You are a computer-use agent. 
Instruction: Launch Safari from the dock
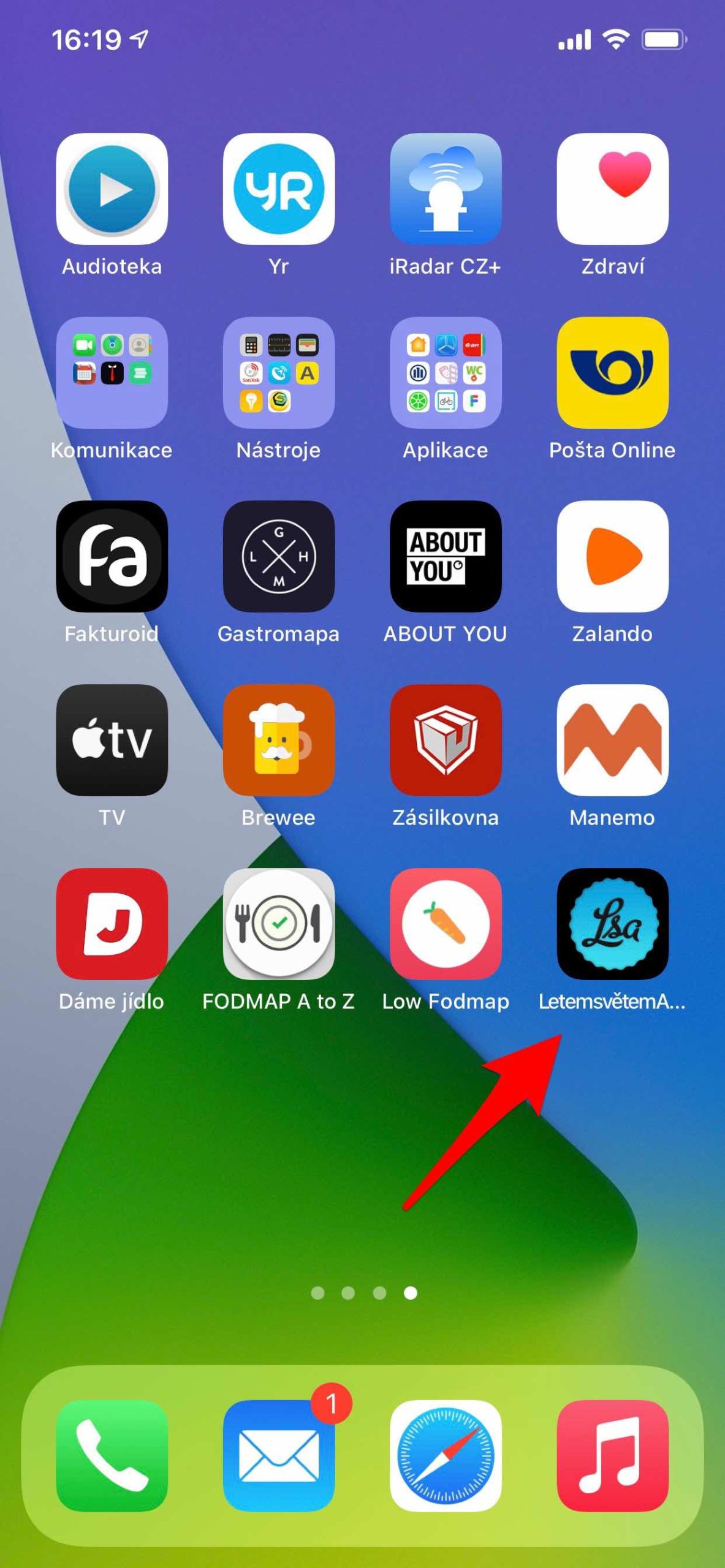point(446,1455)
